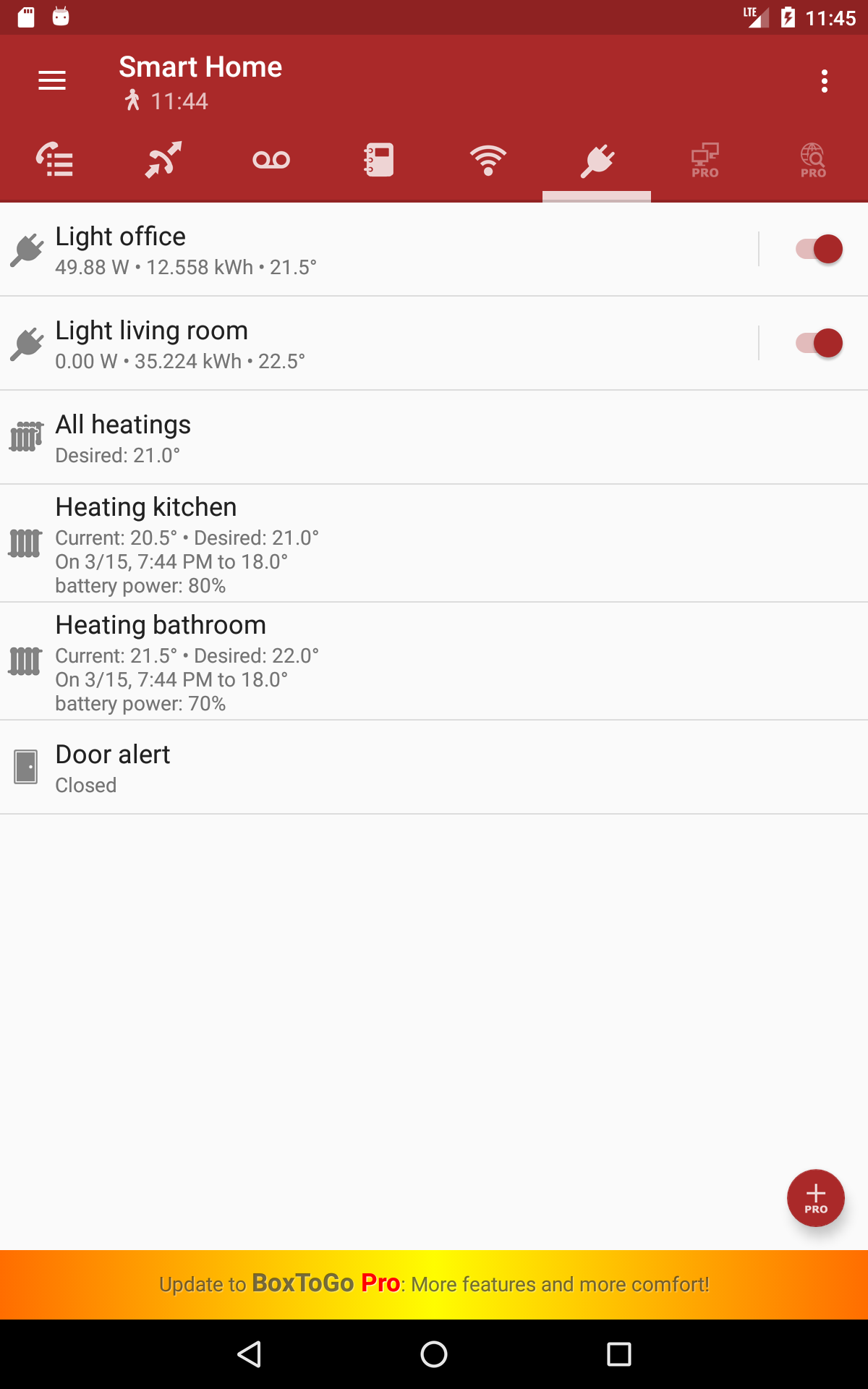The width and height of the screenshot is (868, 1389).
Task: Switch to the phone book tab
Action: [379, 160]
